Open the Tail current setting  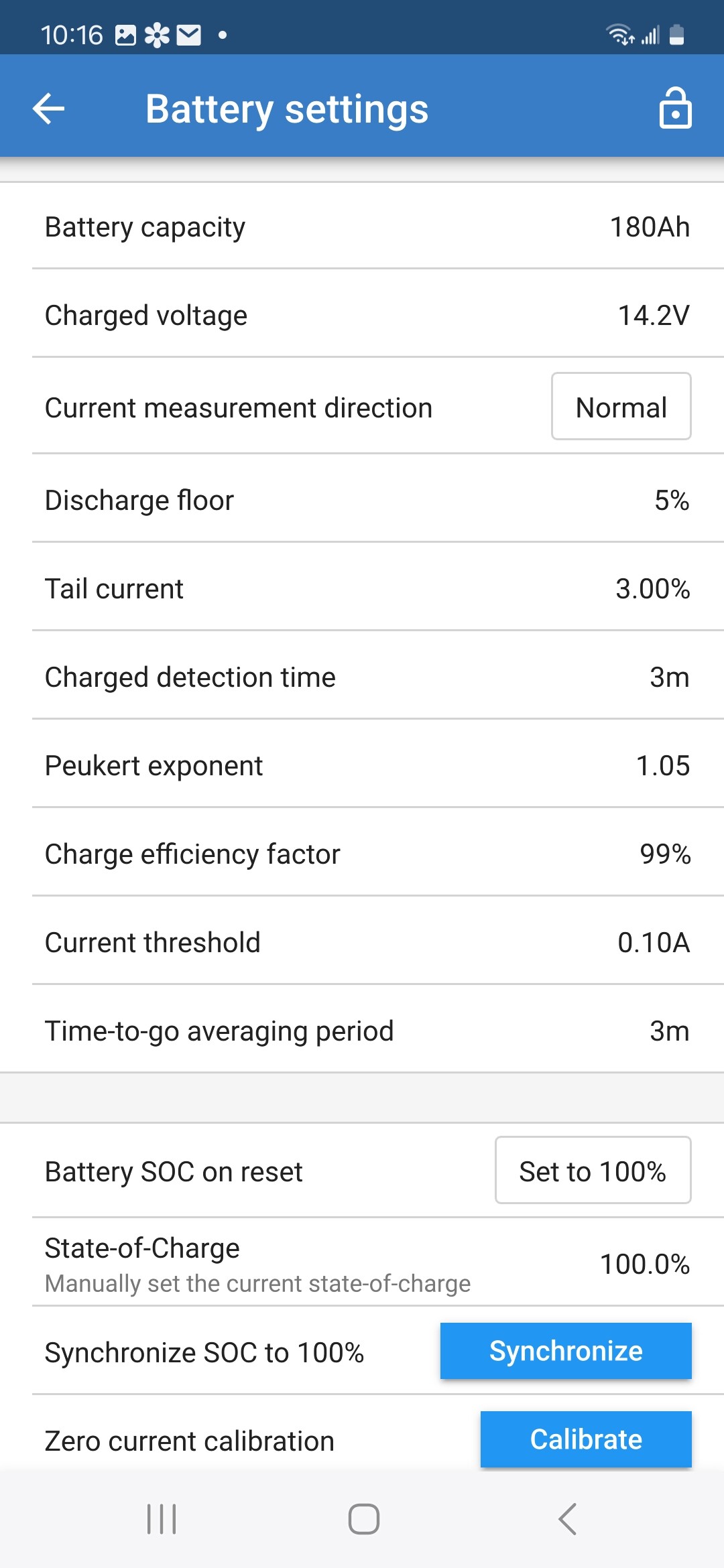[x=362, y=588]
